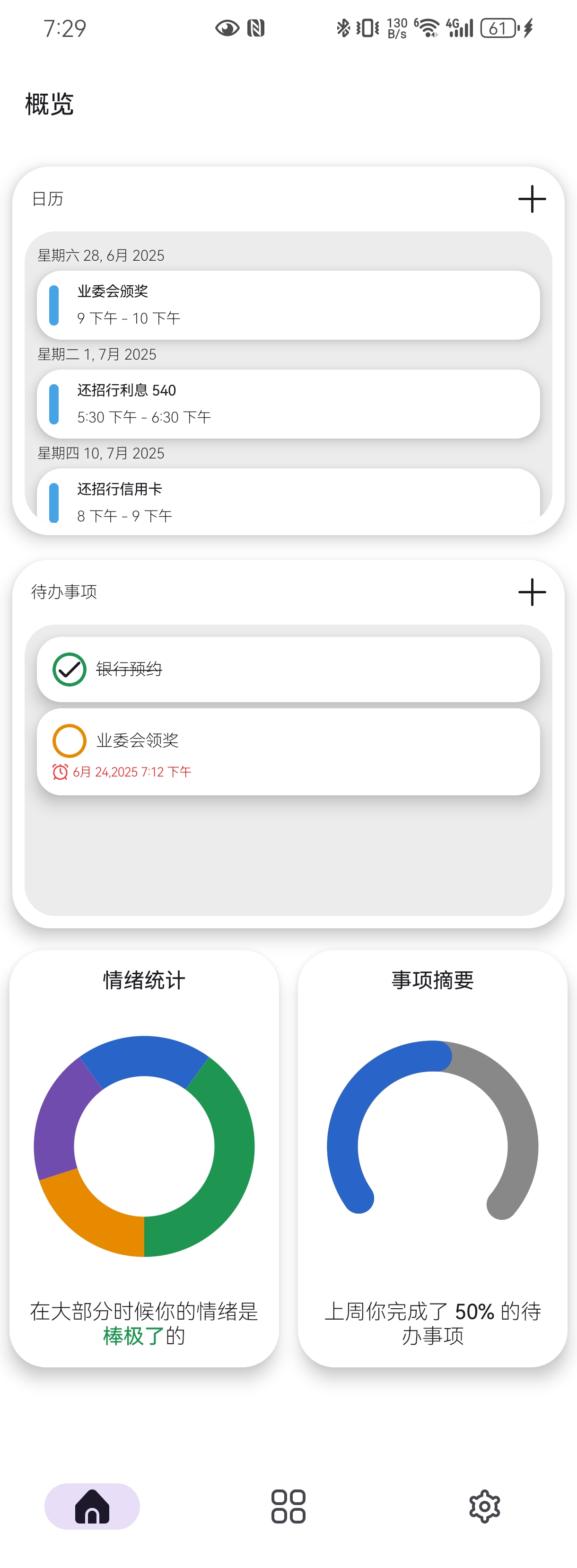Go to the home tab
577x1568 pixels.
[92, 1506]
